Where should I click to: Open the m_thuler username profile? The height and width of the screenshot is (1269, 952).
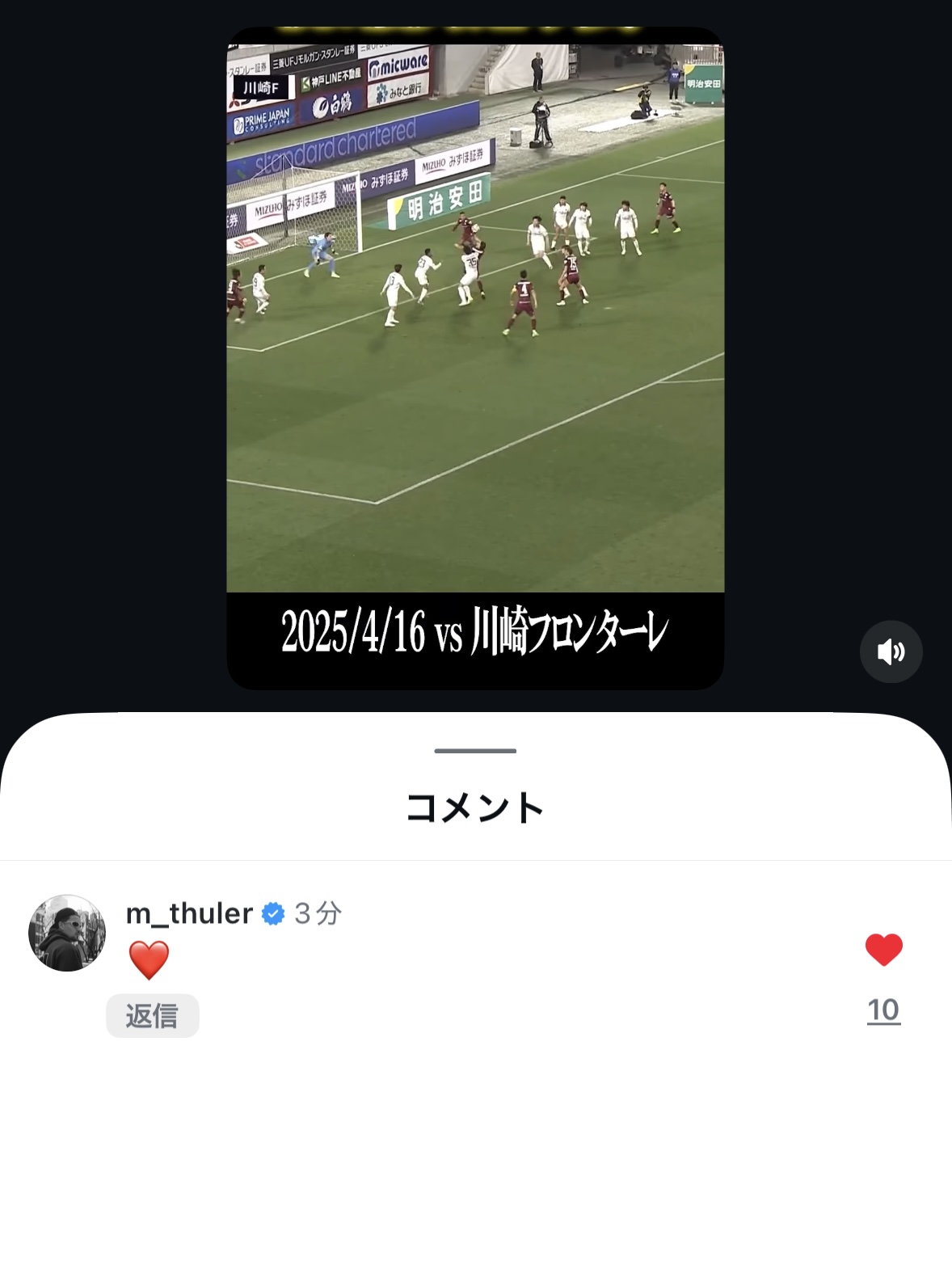189,913
